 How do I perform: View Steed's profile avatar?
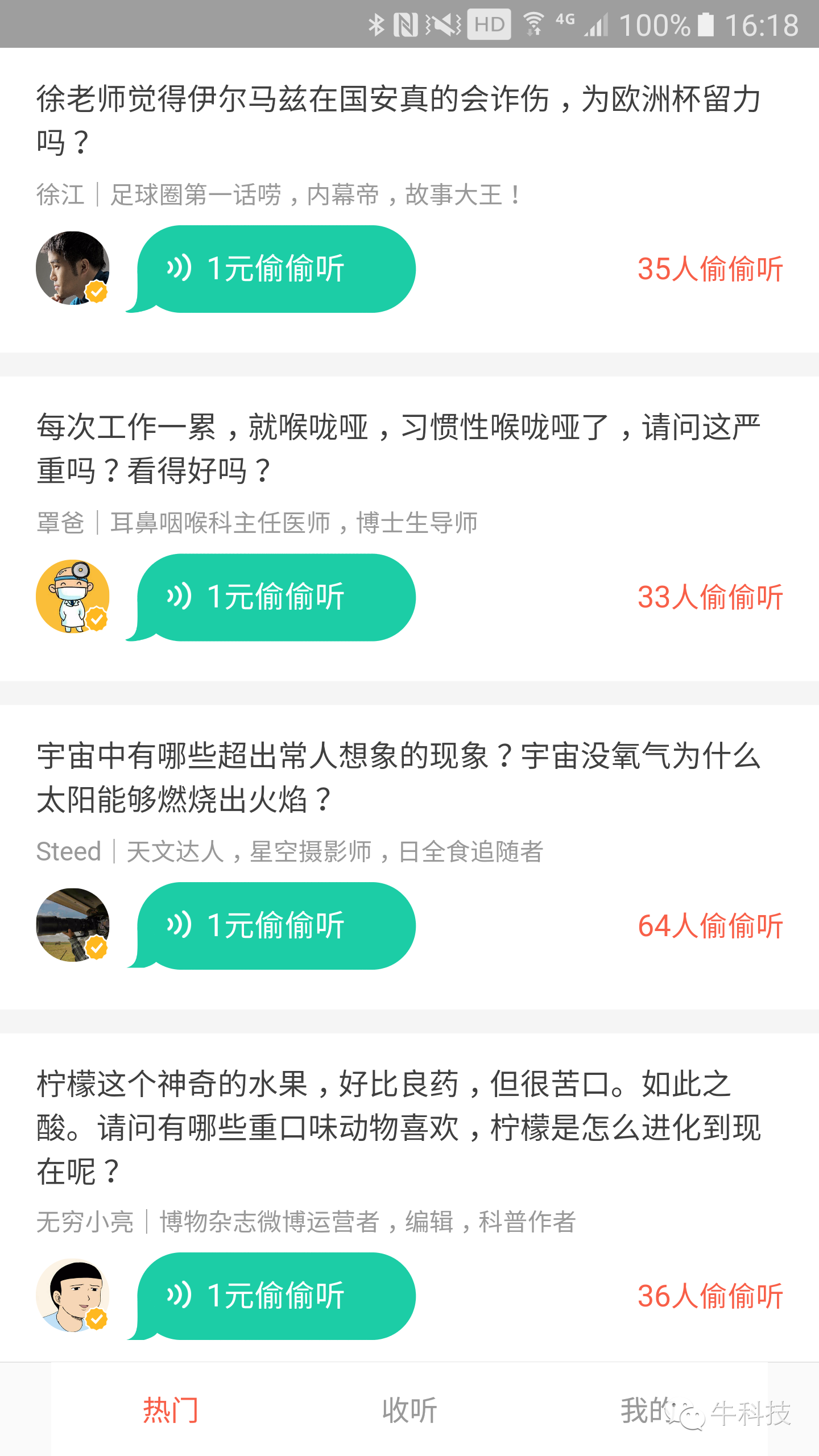coord(73,925)
